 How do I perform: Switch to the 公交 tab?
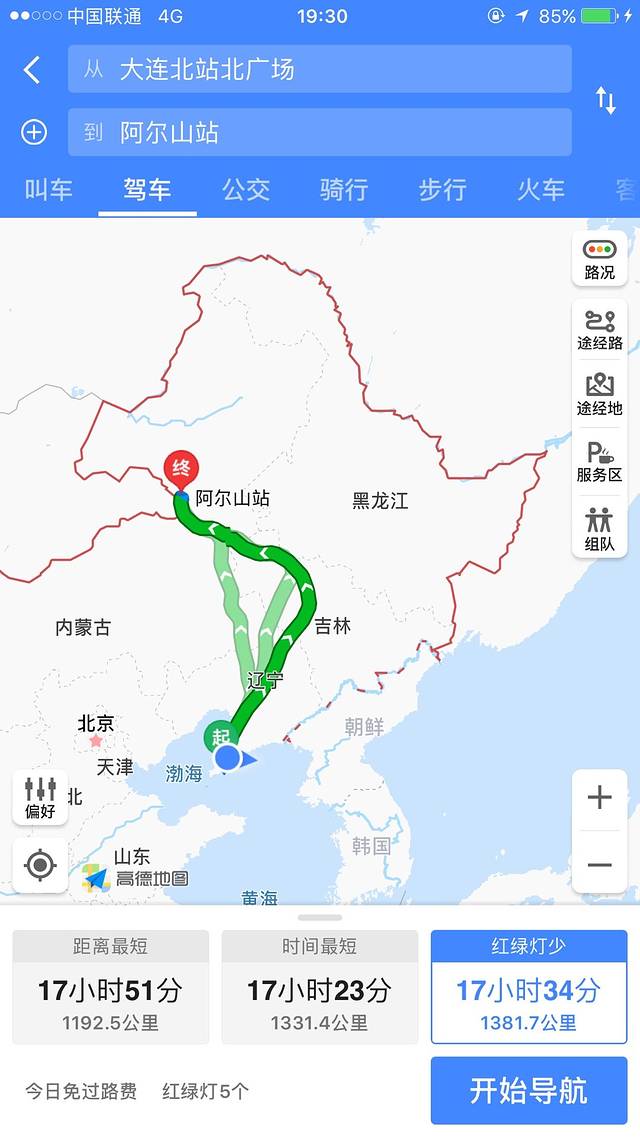[246, 189]
